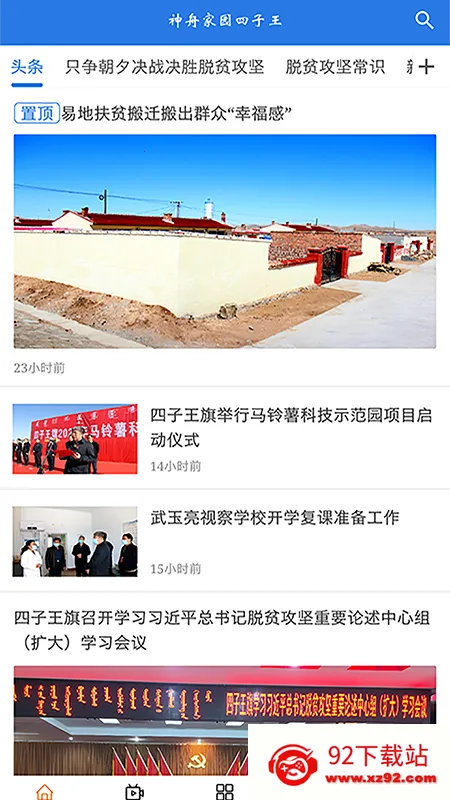Select the 只争朝夕决战决胜脱贫攻坚 tab
450x800 pixels.
(165, 67)
